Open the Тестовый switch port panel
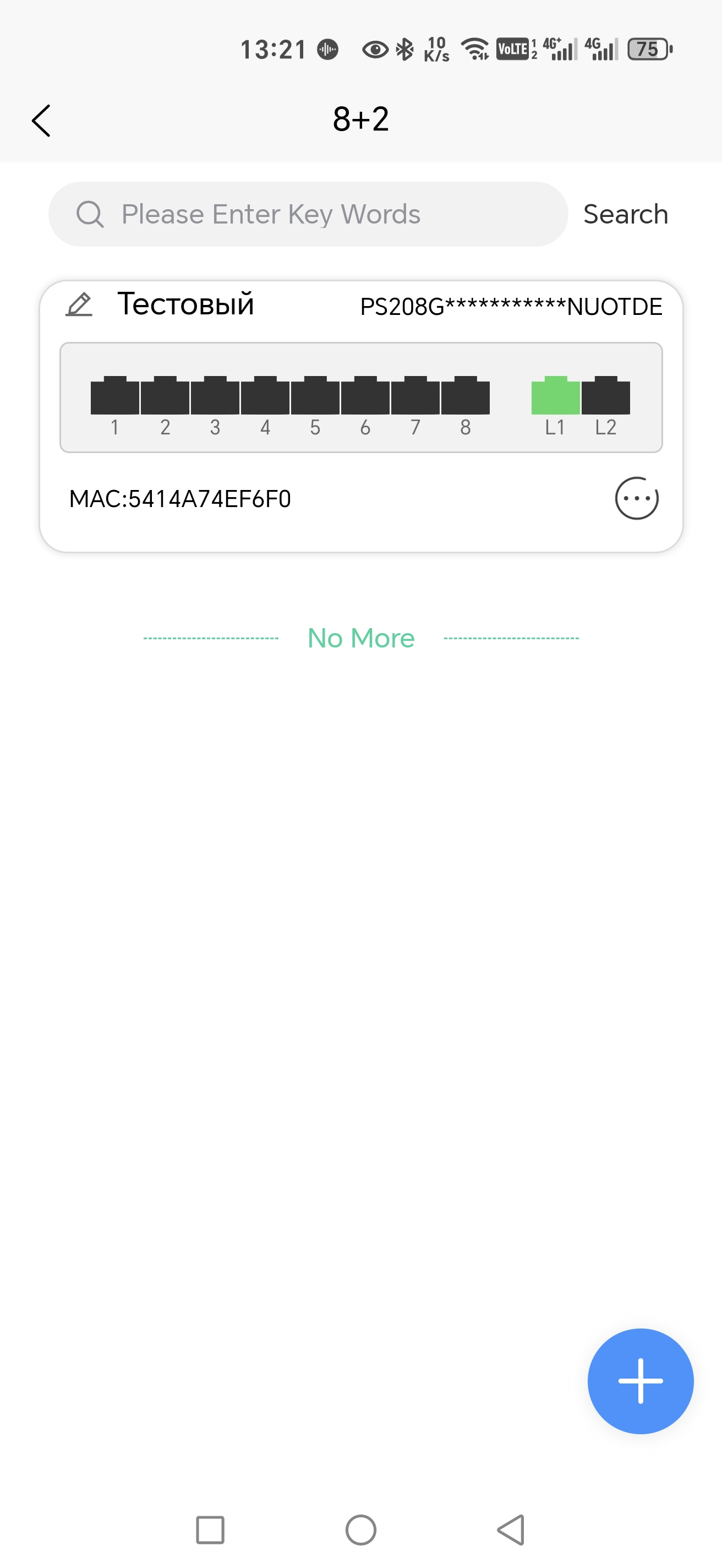 tap(360, 398)
